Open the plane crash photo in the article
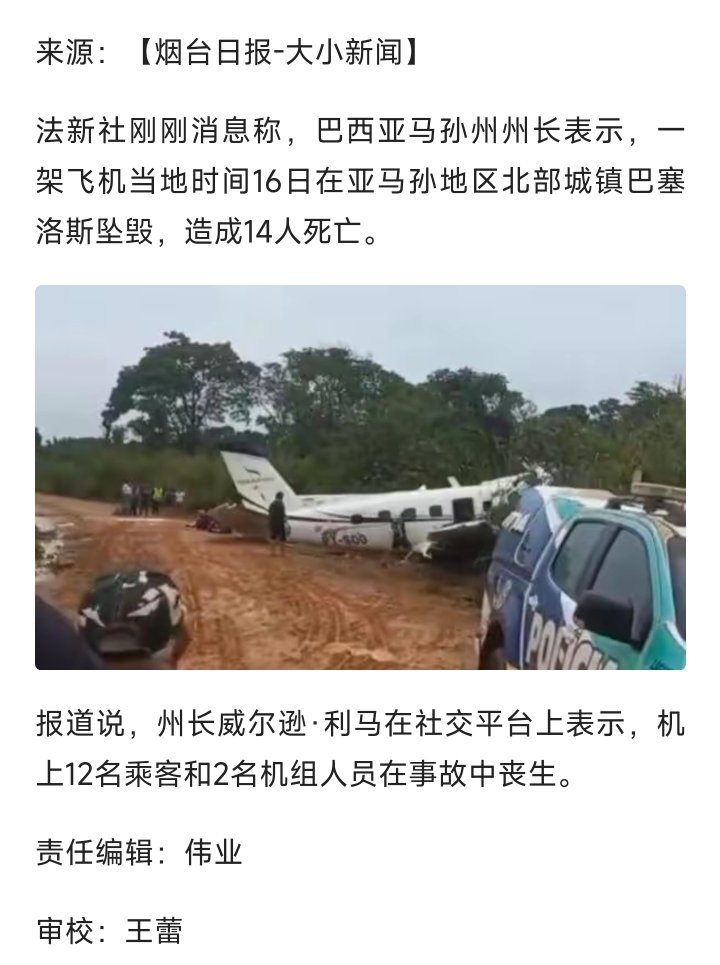This screenshot has width=720, height=965. pos(360,477)
